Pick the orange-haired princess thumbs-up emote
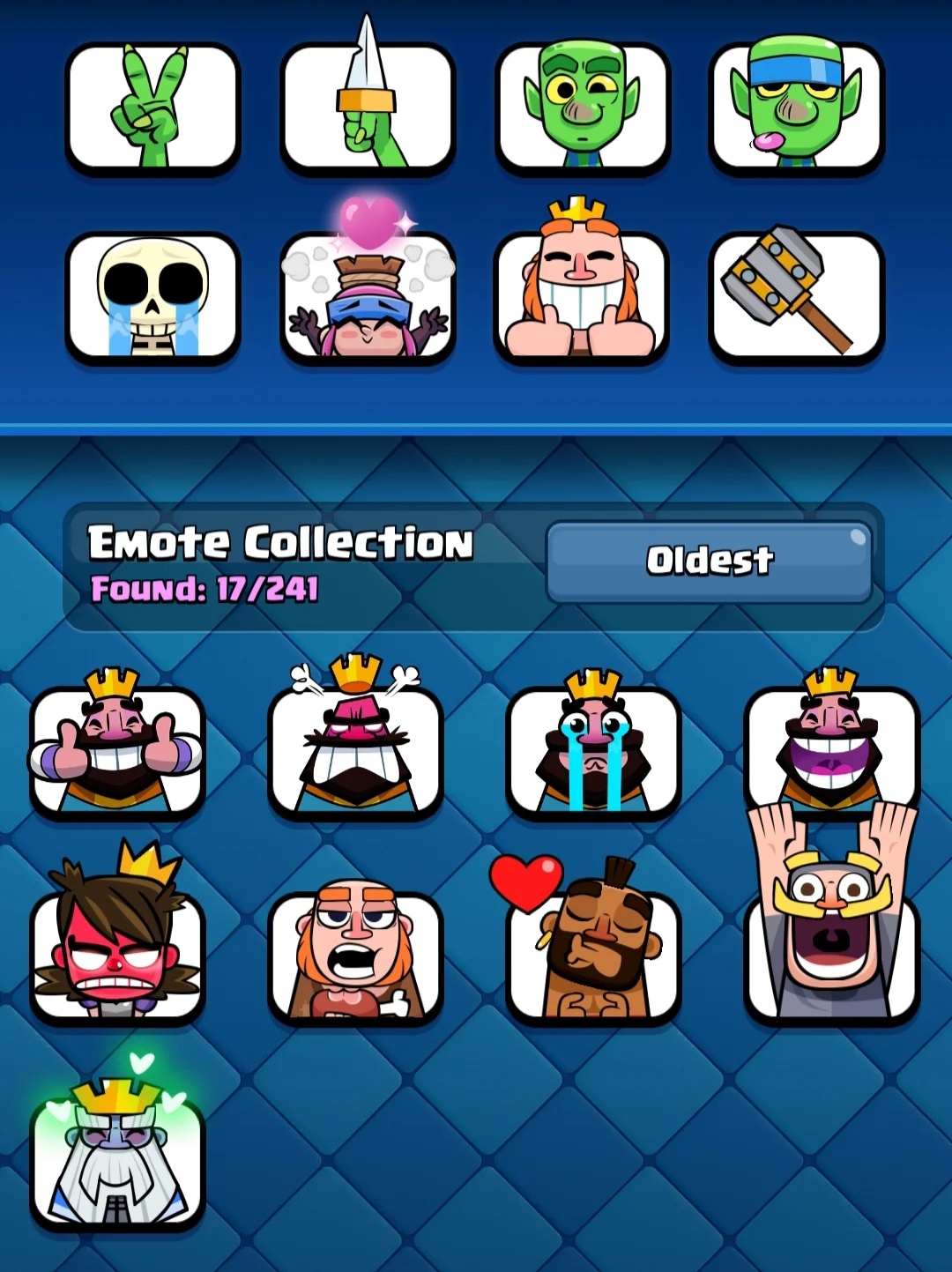 582,298
